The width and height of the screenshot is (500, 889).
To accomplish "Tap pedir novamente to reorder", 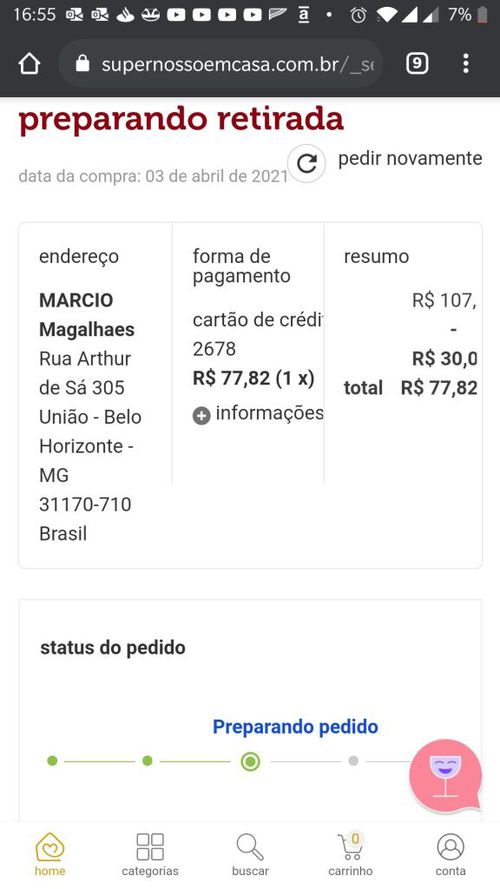I will [385, 161].
